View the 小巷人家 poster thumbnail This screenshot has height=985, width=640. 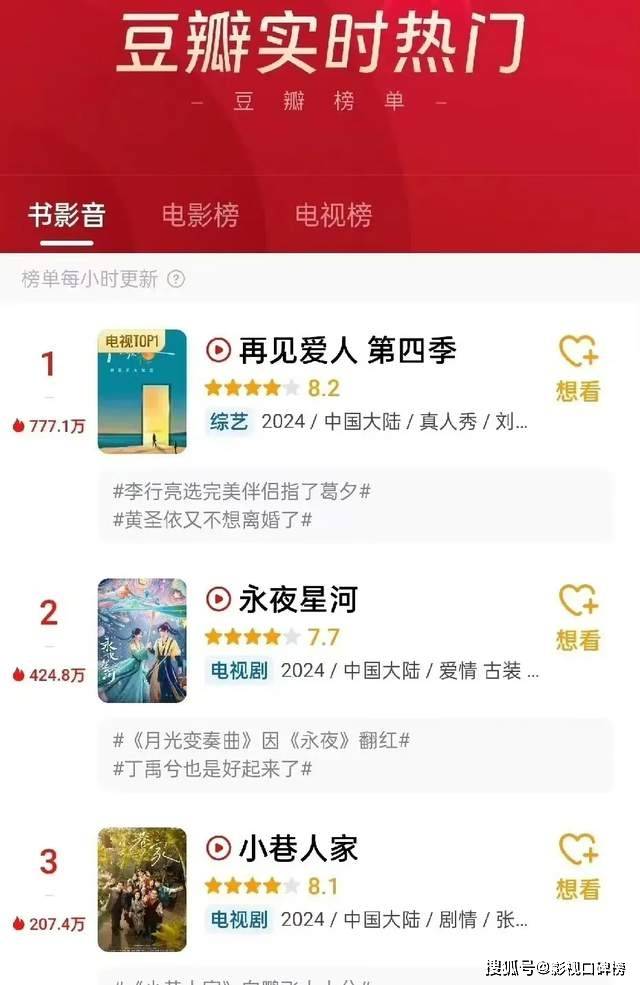point(142,889)
